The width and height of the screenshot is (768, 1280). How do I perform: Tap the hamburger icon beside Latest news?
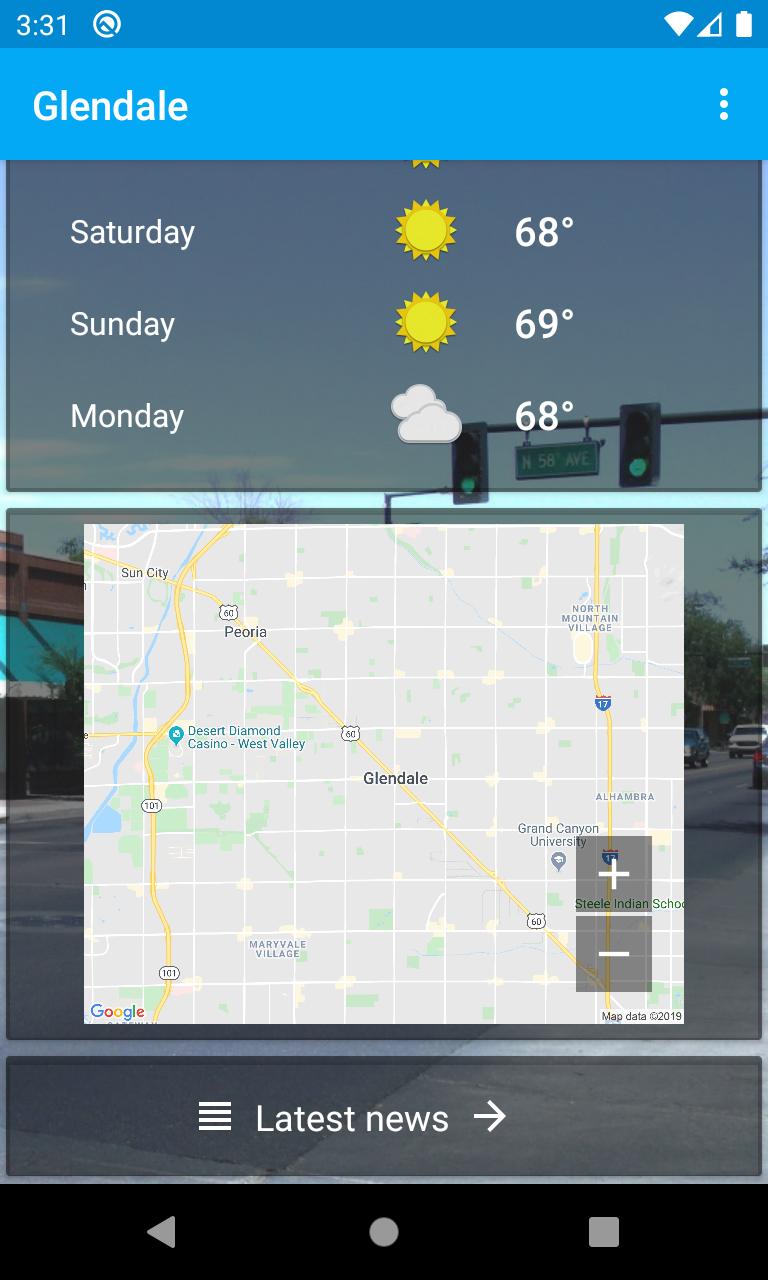pyautogui.click(x=214, y=1117)
